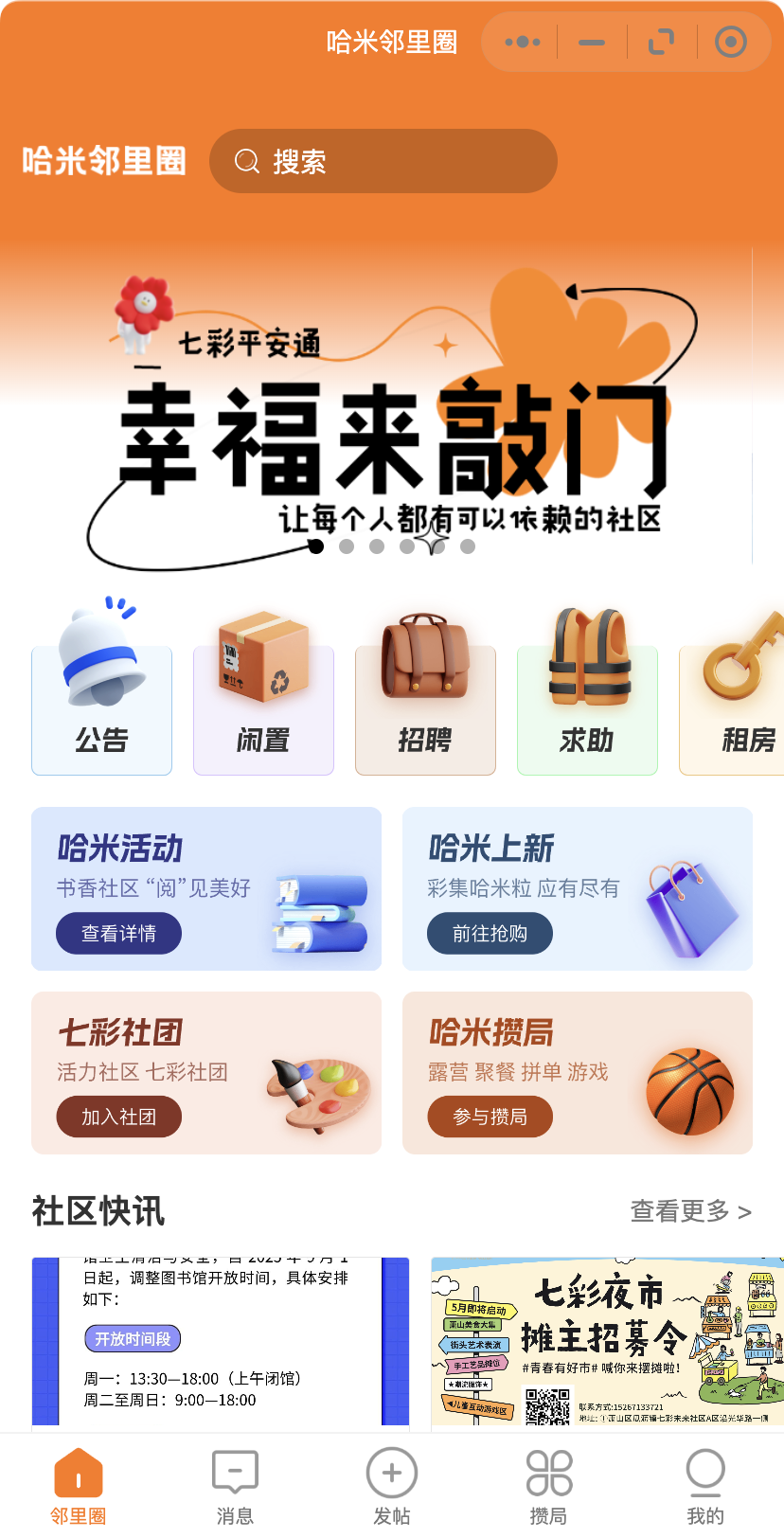This screenshot has width=784, height=1538.
Task: Open the mini program more options menu
Action: point(523,42)
